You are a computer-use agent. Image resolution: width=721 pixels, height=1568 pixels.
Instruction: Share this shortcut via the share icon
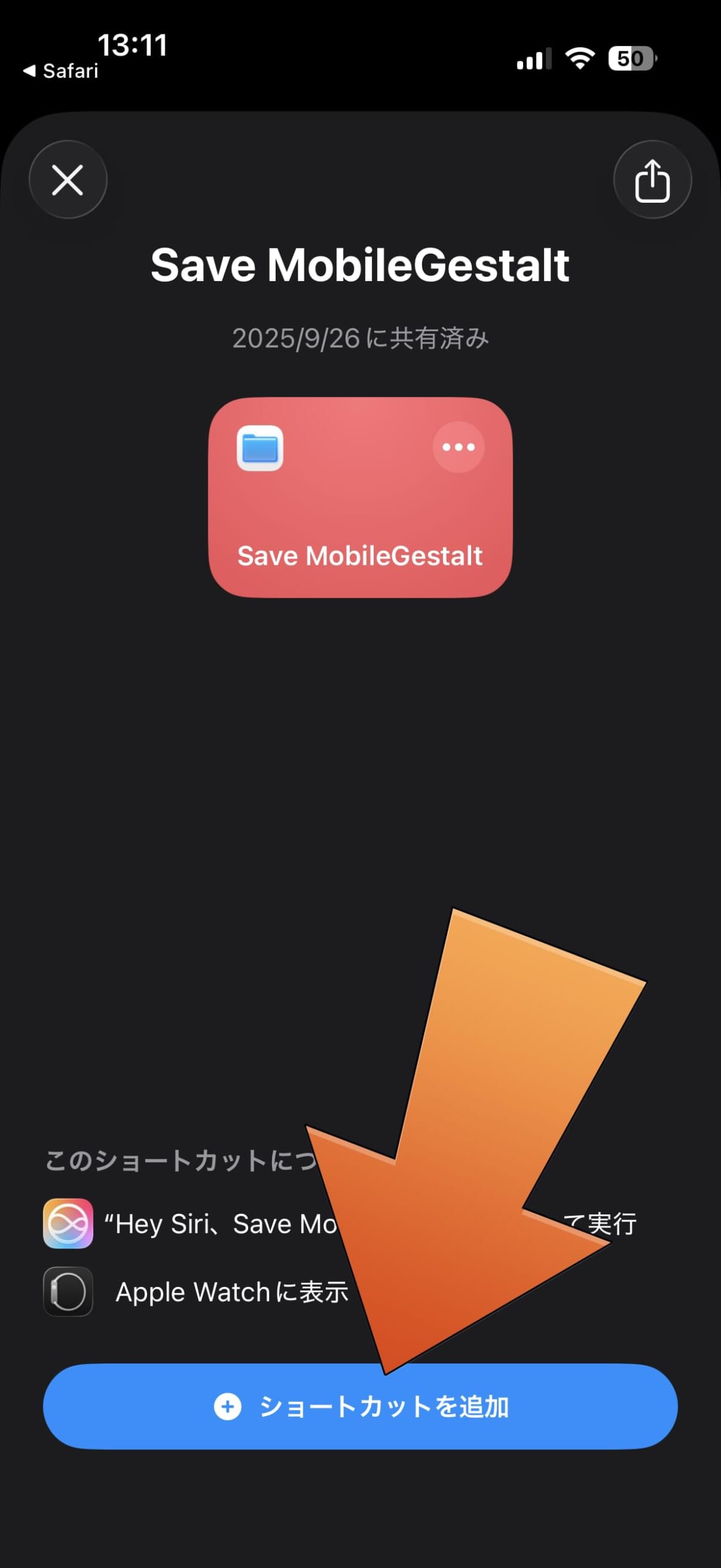[652, 180]
